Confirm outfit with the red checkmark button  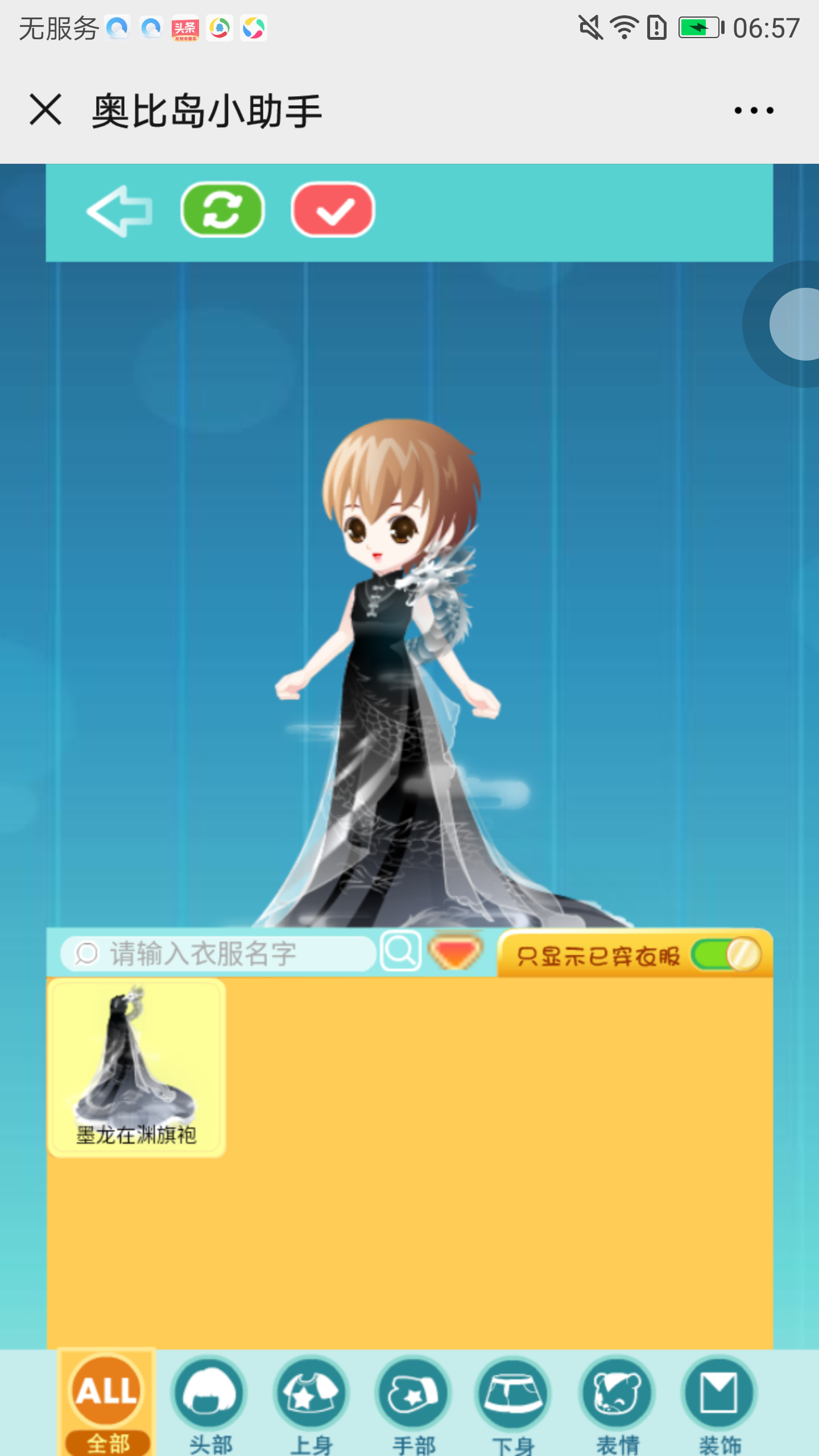click(x=333, y=210)
